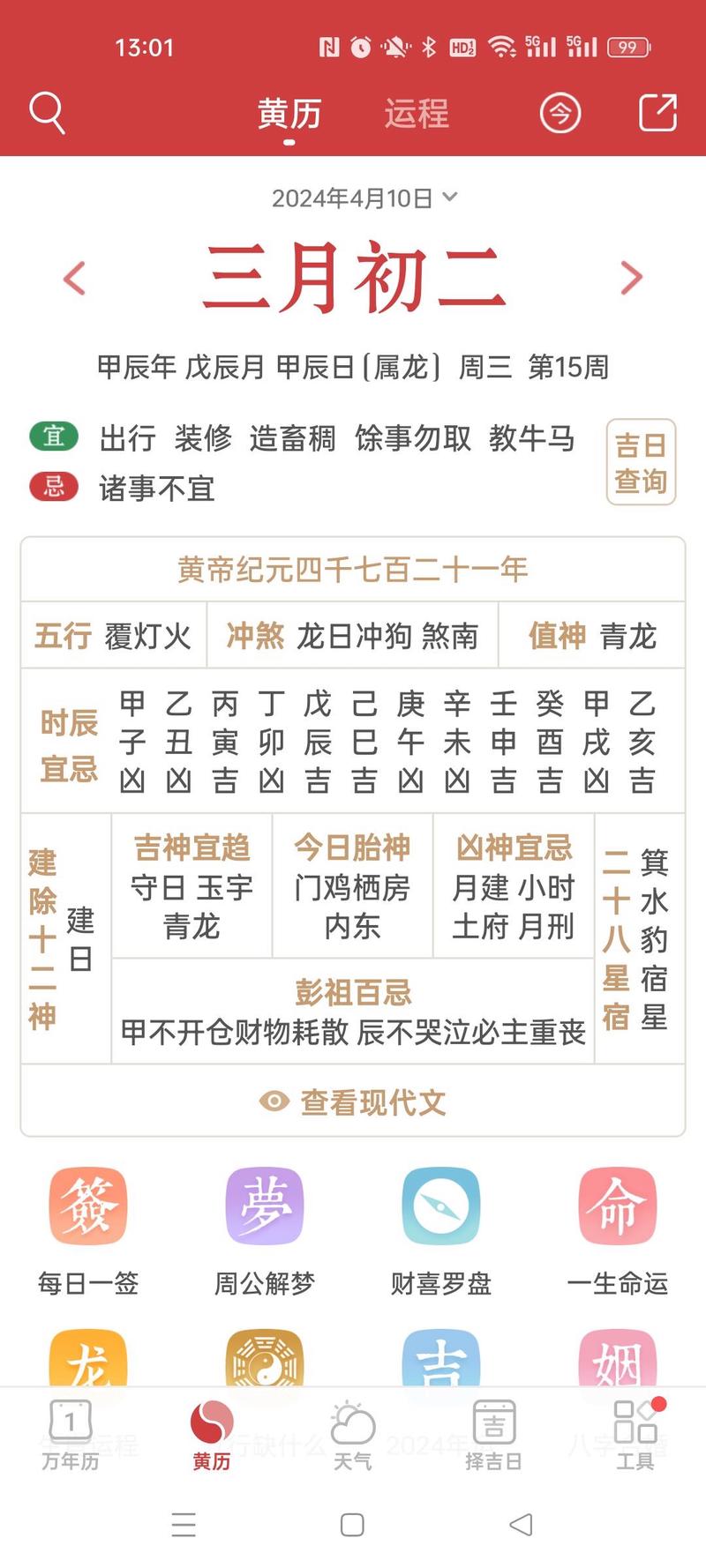Open 择吉日 bottom tab
Viewport: 706px width, 1568px height.
point(494,1436)
